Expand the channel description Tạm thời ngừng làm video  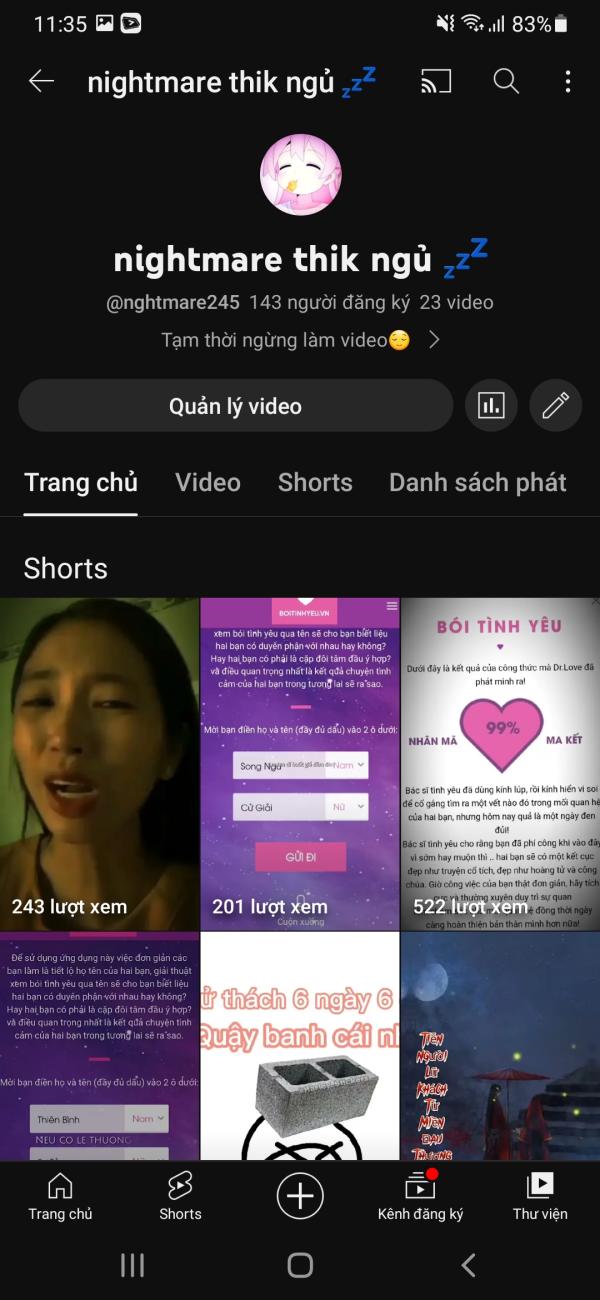pos(300,340)
